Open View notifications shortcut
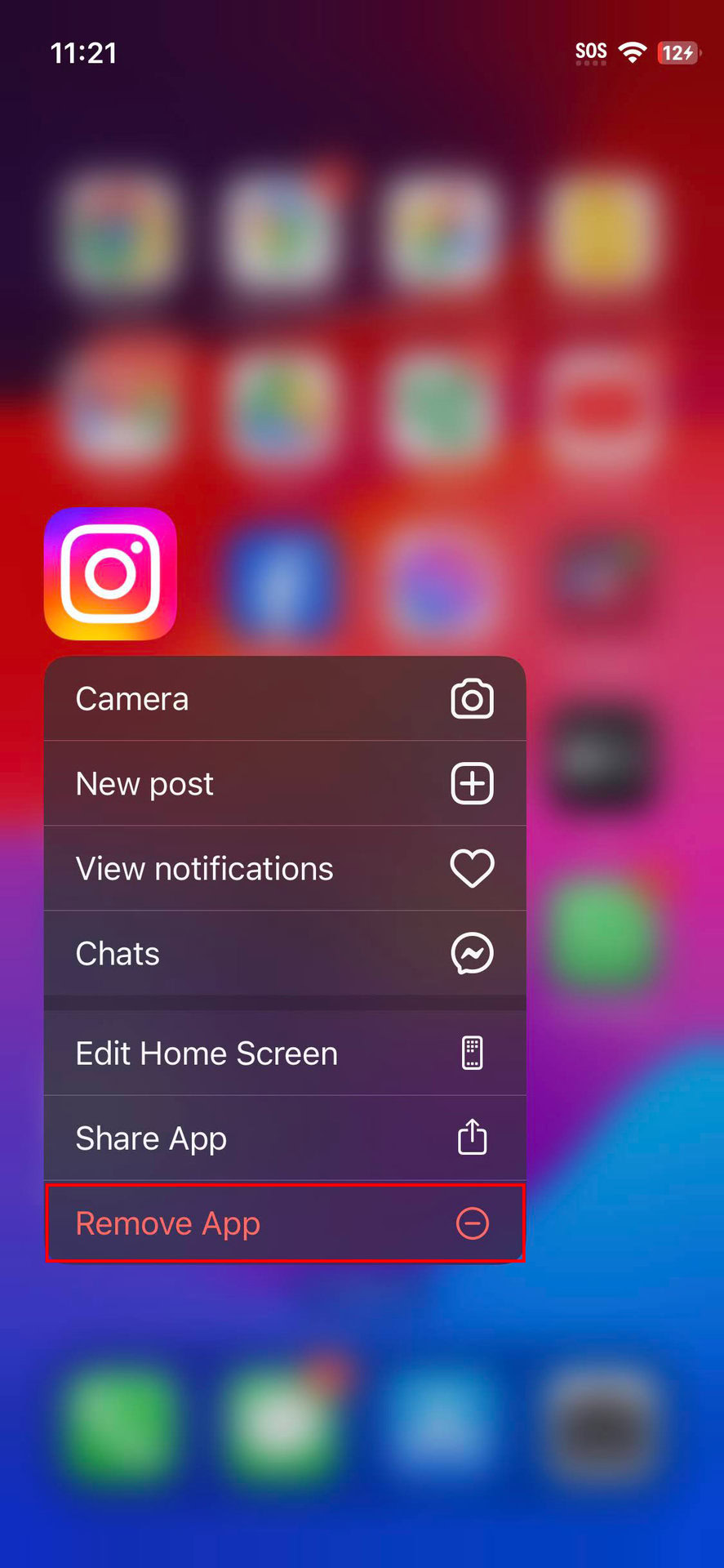 click(x=284, y=868)
